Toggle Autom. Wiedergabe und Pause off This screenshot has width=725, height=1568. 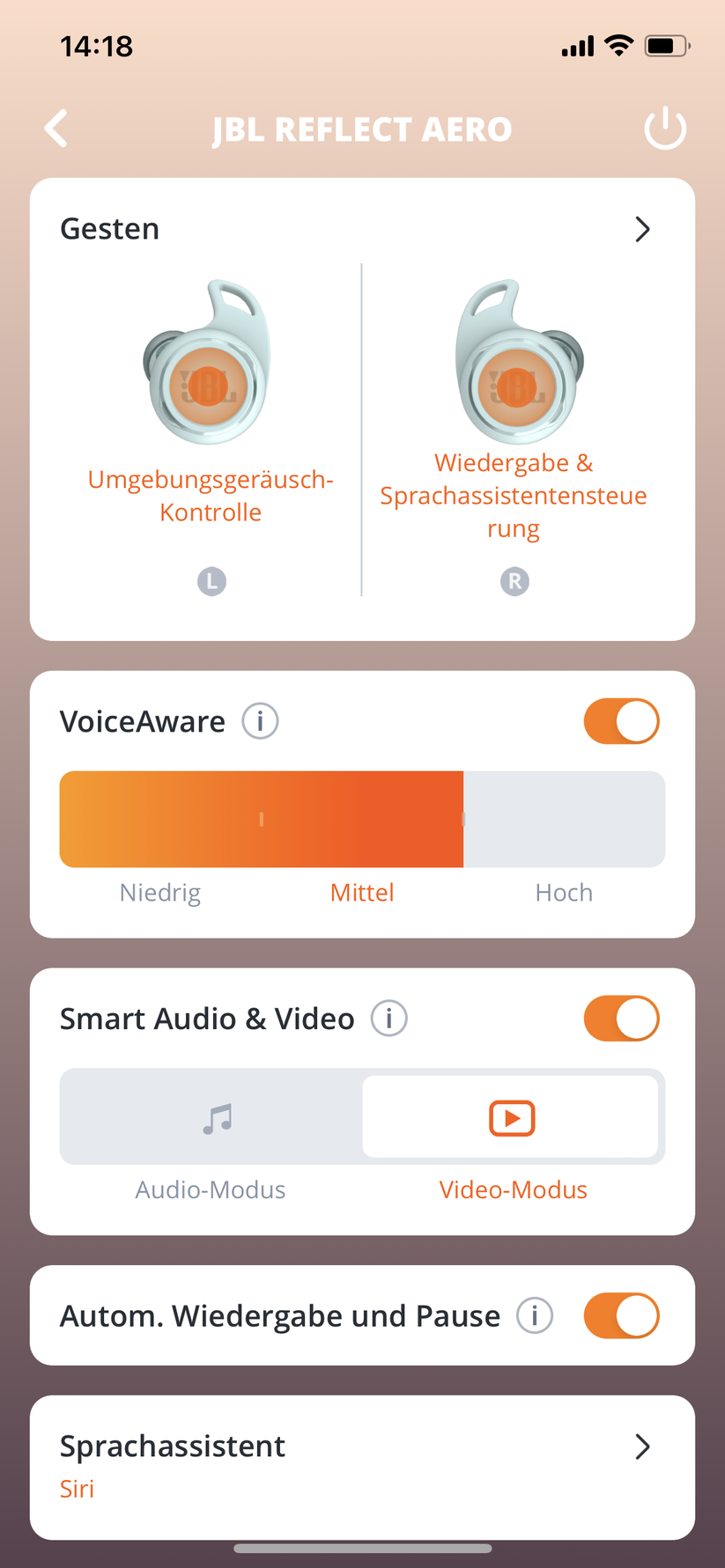(x=622, y=1315)
